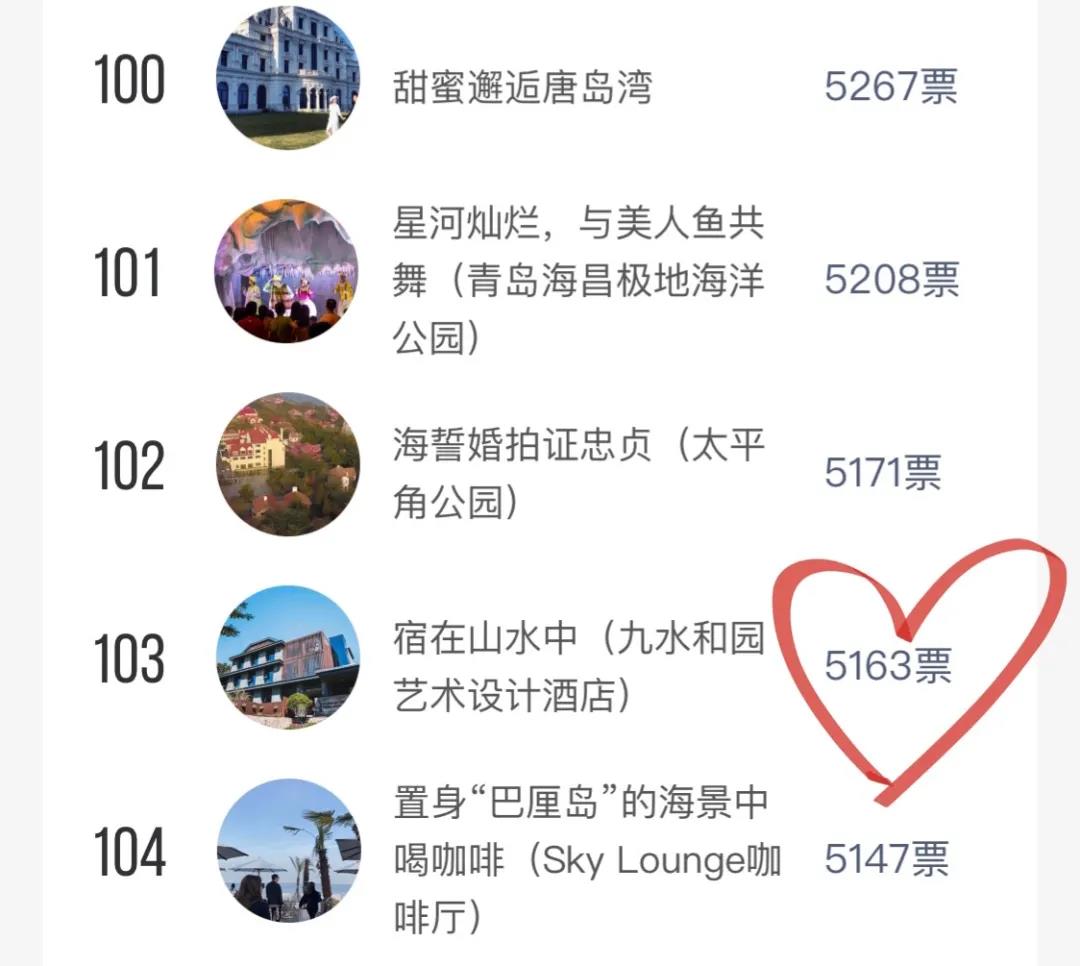Open the entry 甜蜜邂逅唐岛湾
This screenshot has height=966, width=1080.
(522, 87)
